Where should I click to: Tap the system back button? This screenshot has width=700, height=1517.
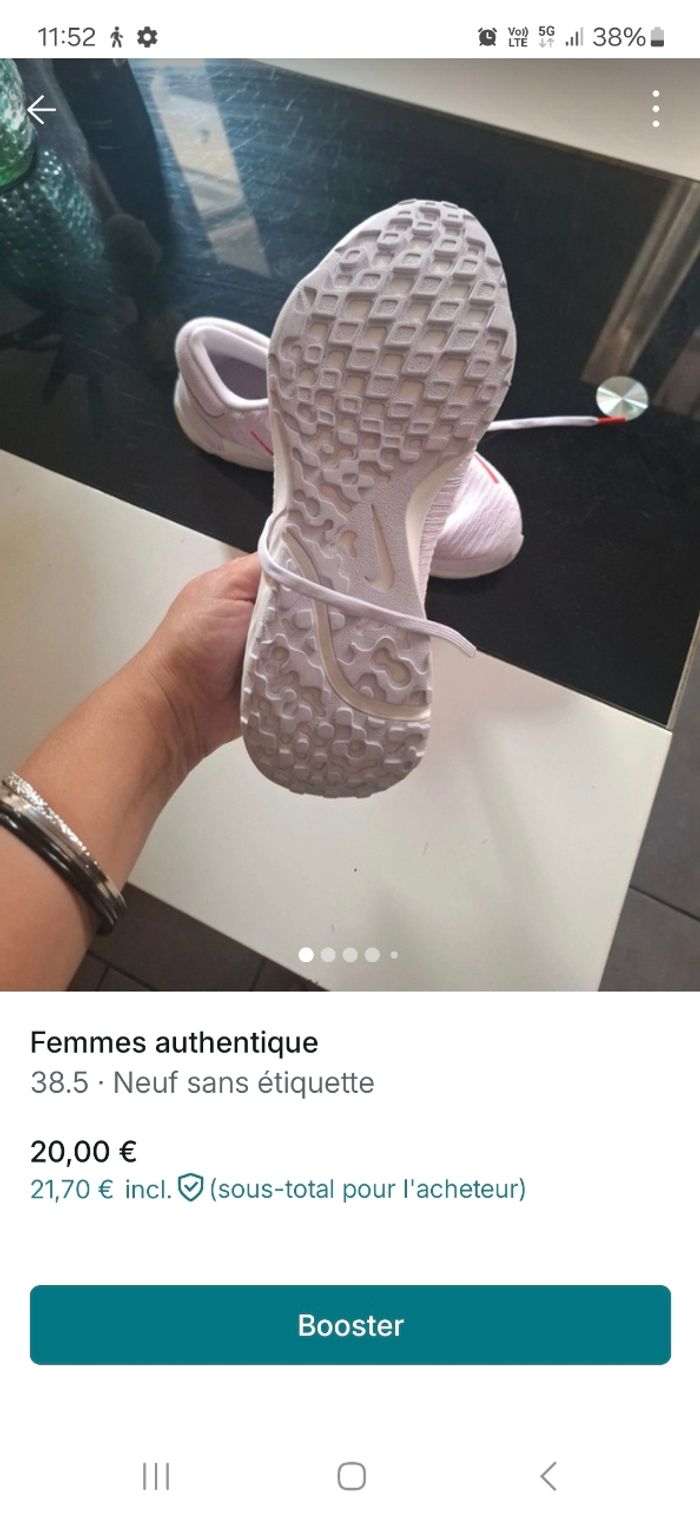click(x=547, y=1476)
